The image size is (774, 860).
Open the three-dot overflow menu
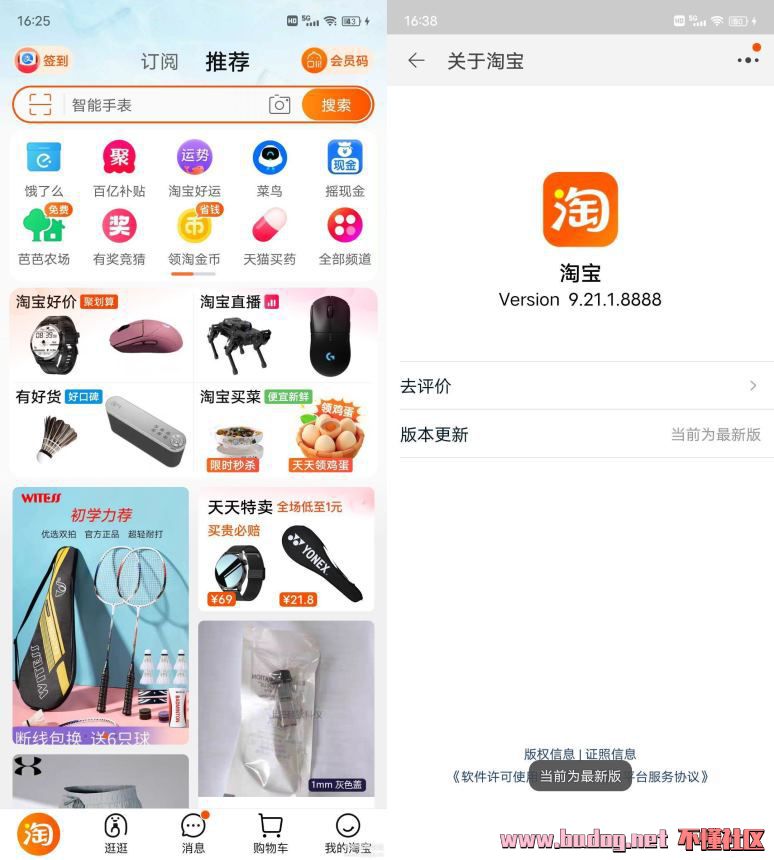(x=747, y=61)
